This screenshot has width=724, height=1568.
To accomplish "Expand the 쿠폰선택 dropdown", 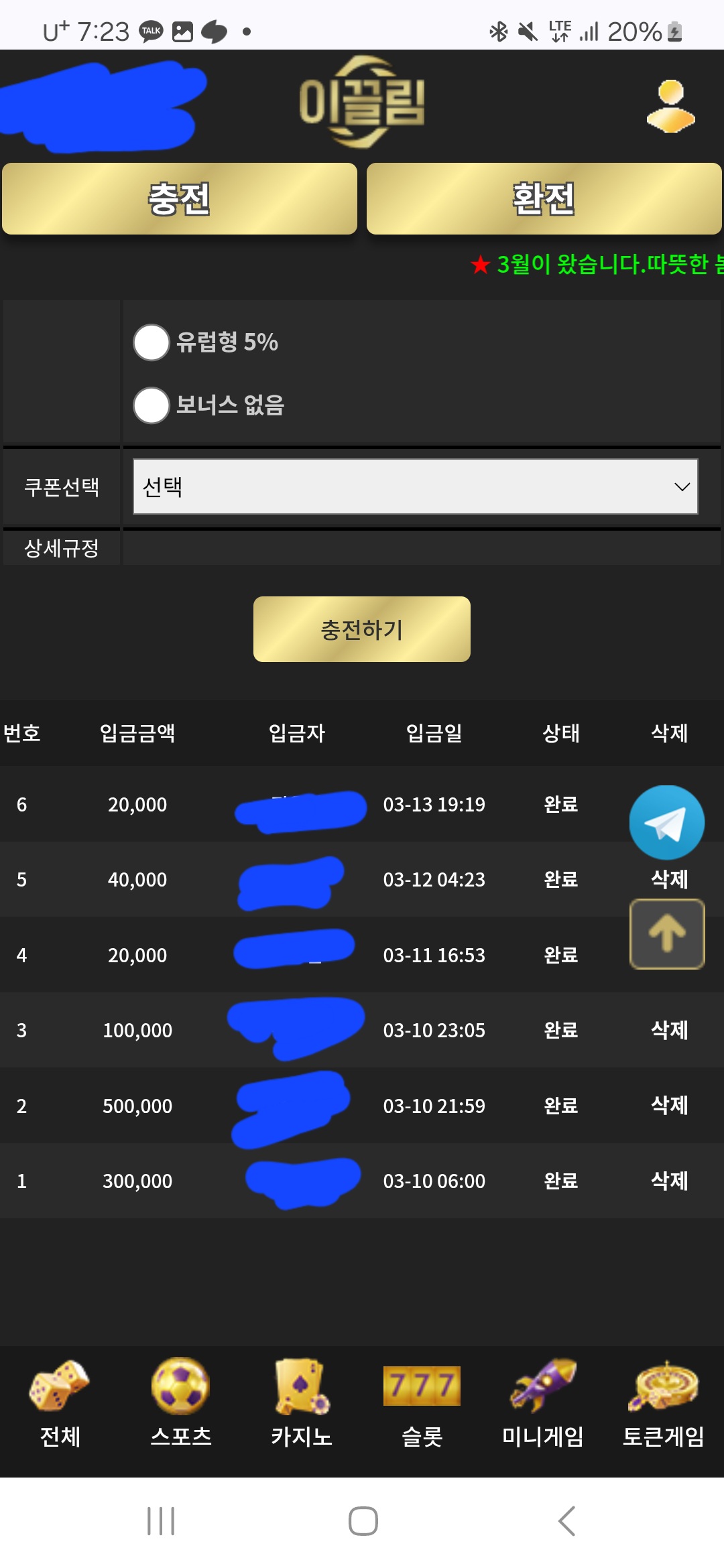I will [x=415, y=486].
